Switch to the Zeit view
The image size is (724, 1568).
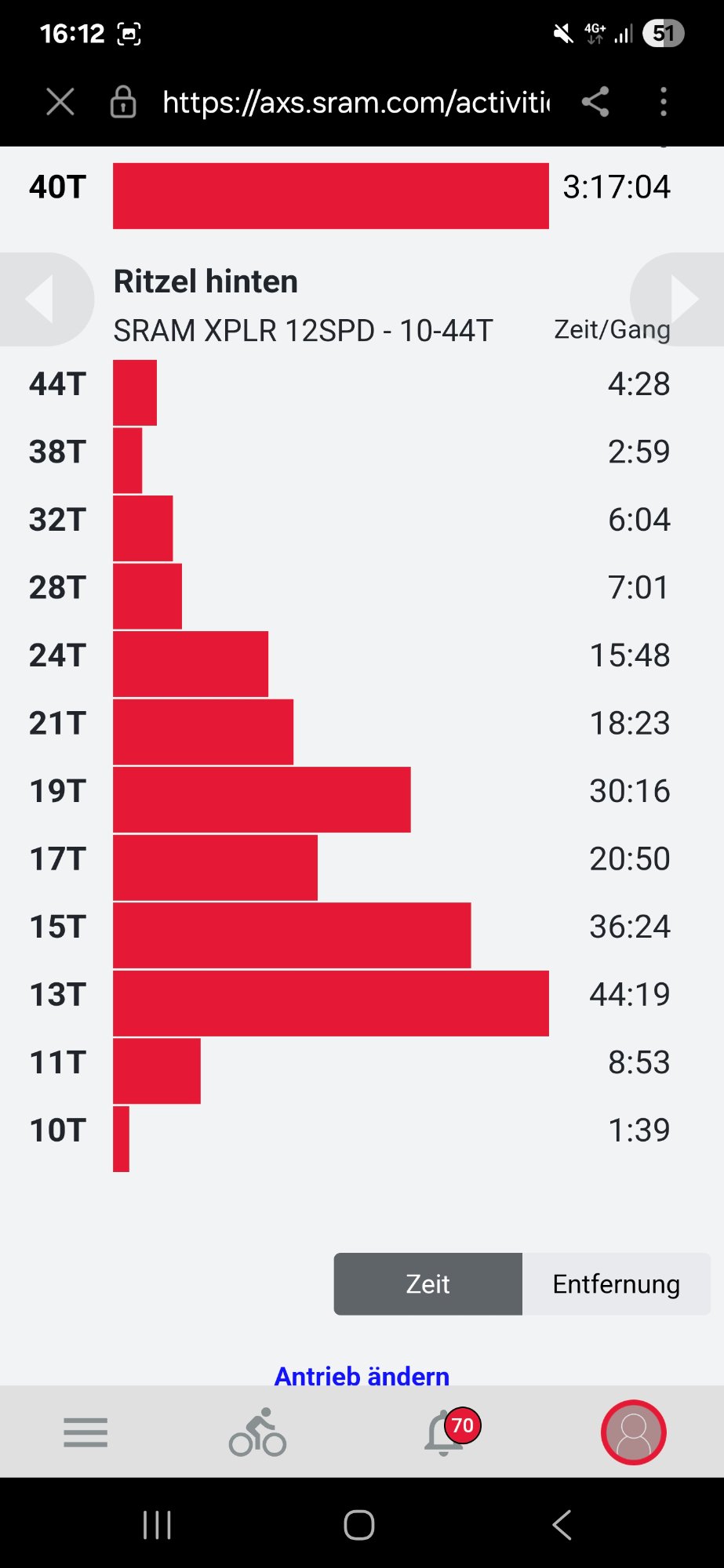pyautogui.click(x=427, y=1283)
